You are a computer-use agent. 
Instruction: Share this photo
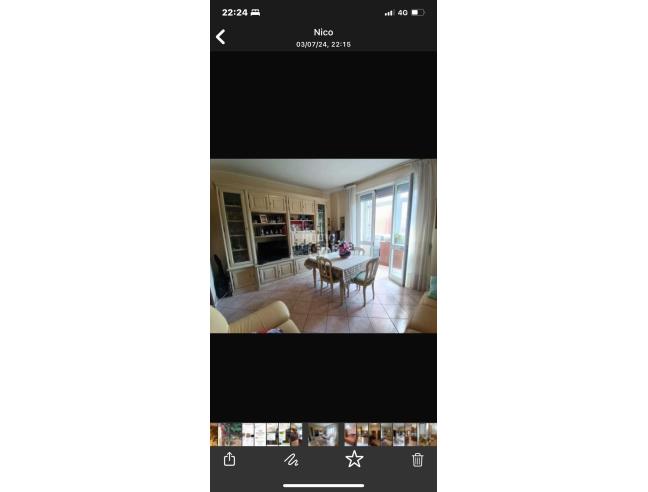(230, 459)
